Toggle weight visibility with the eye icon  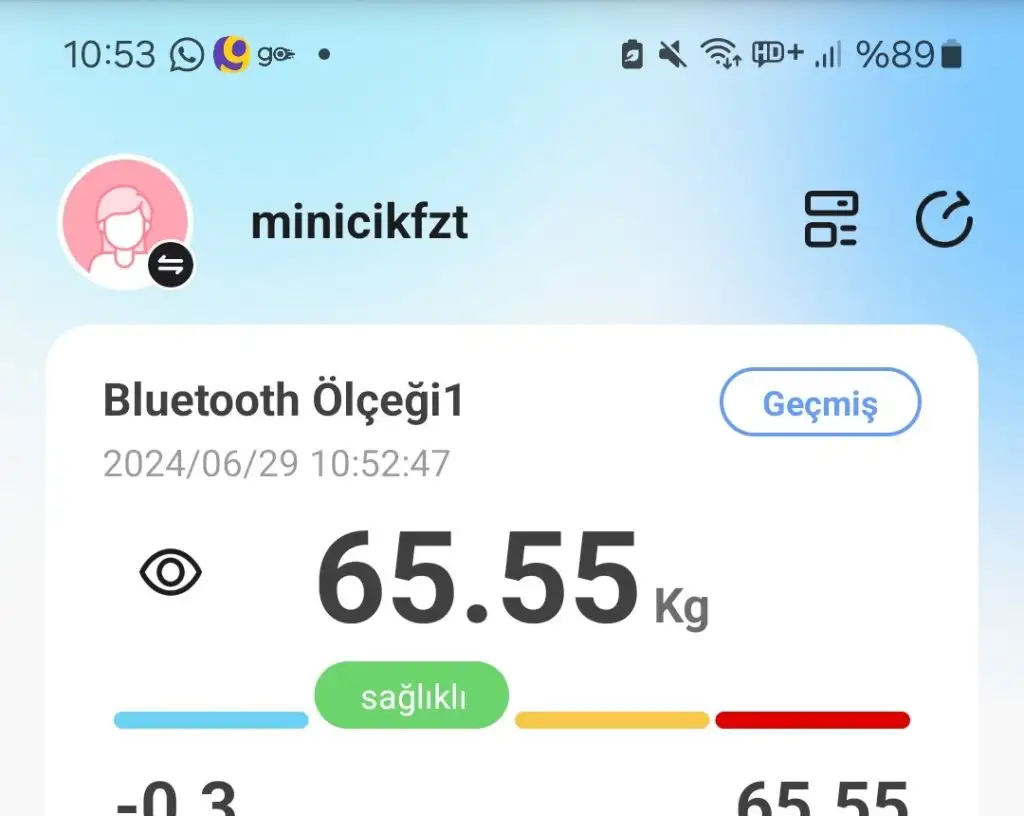tap(171, 573)
